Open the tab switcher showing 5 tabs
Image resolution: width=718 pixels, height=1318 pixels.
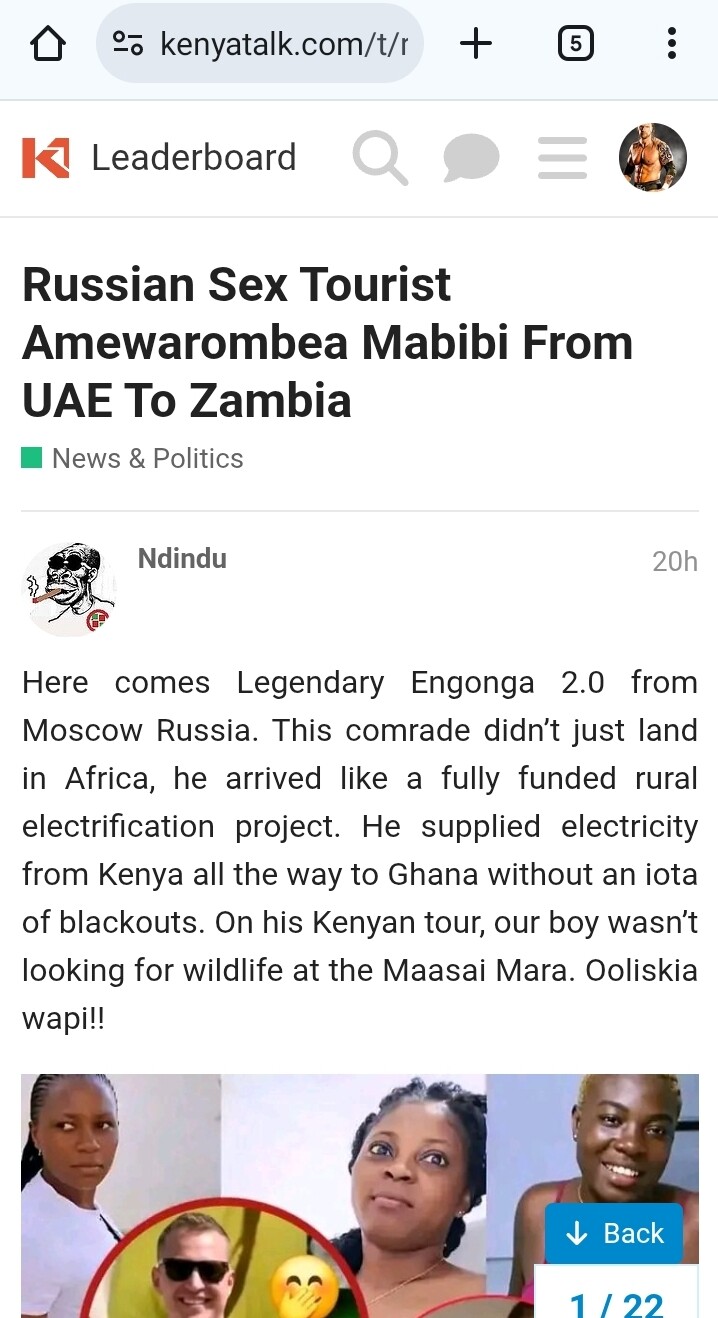click(x=575, y=44)
